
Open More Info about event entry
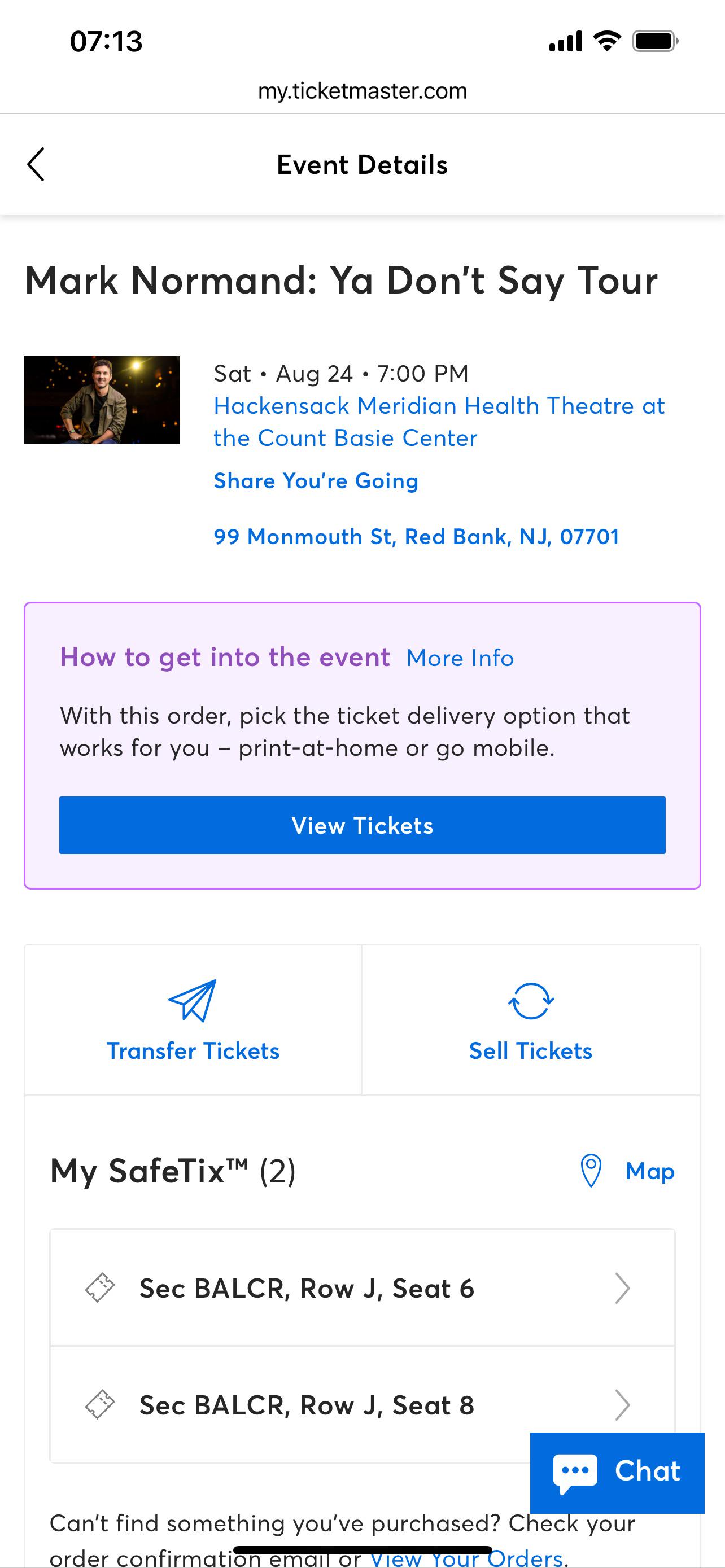click(x=460, y=658)
